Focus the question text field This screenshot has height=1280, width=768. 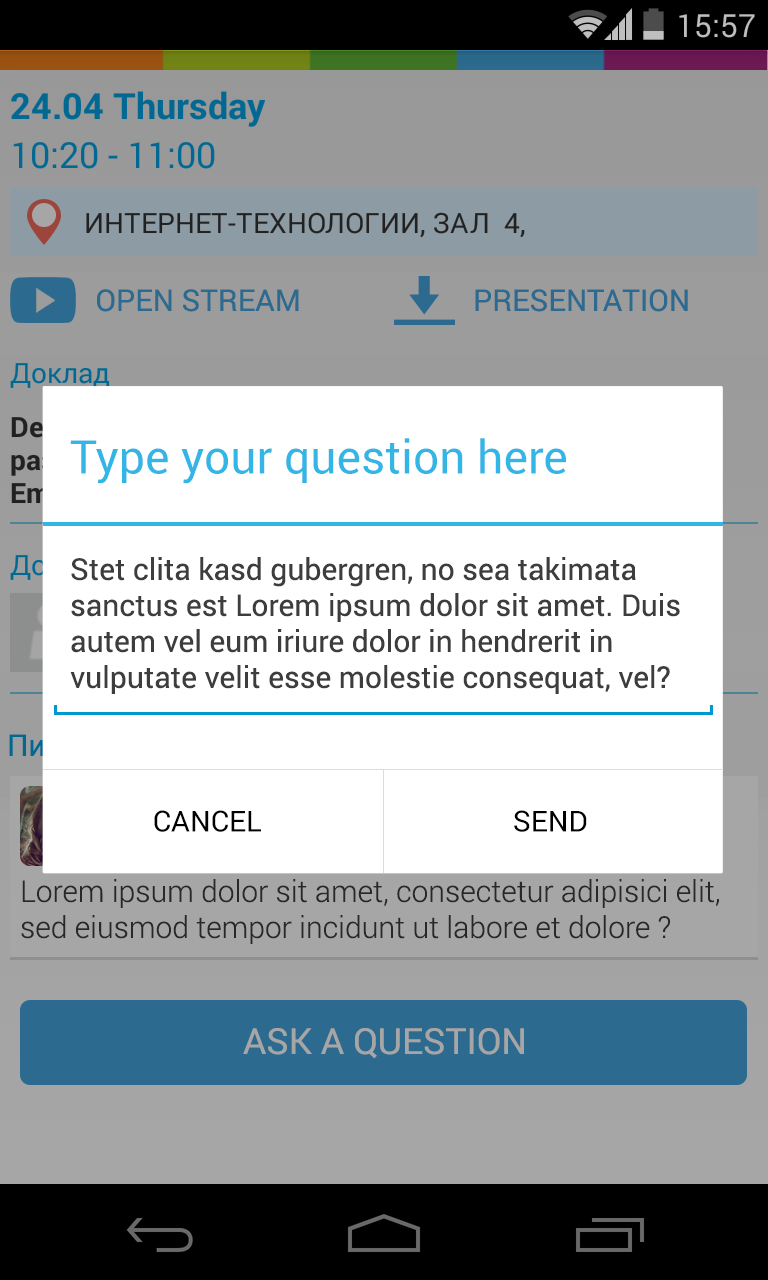[x=383, y=625]
